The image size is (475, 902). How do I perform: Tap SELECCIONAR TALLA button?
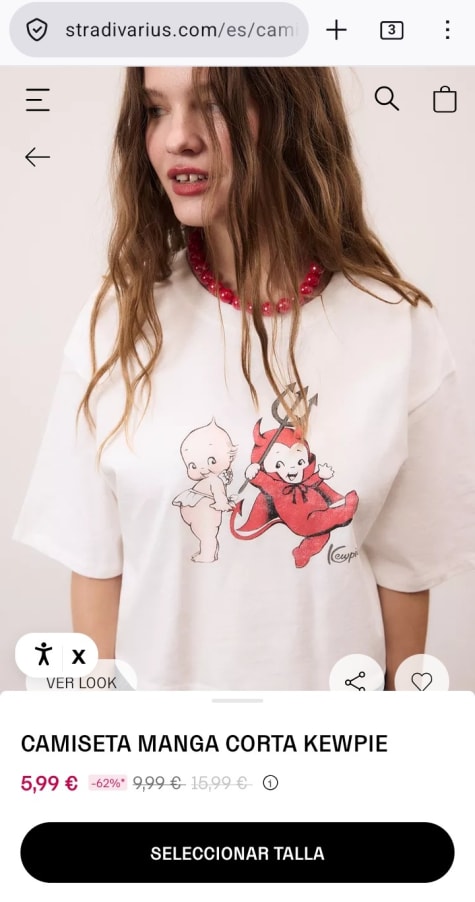[238, 853]
